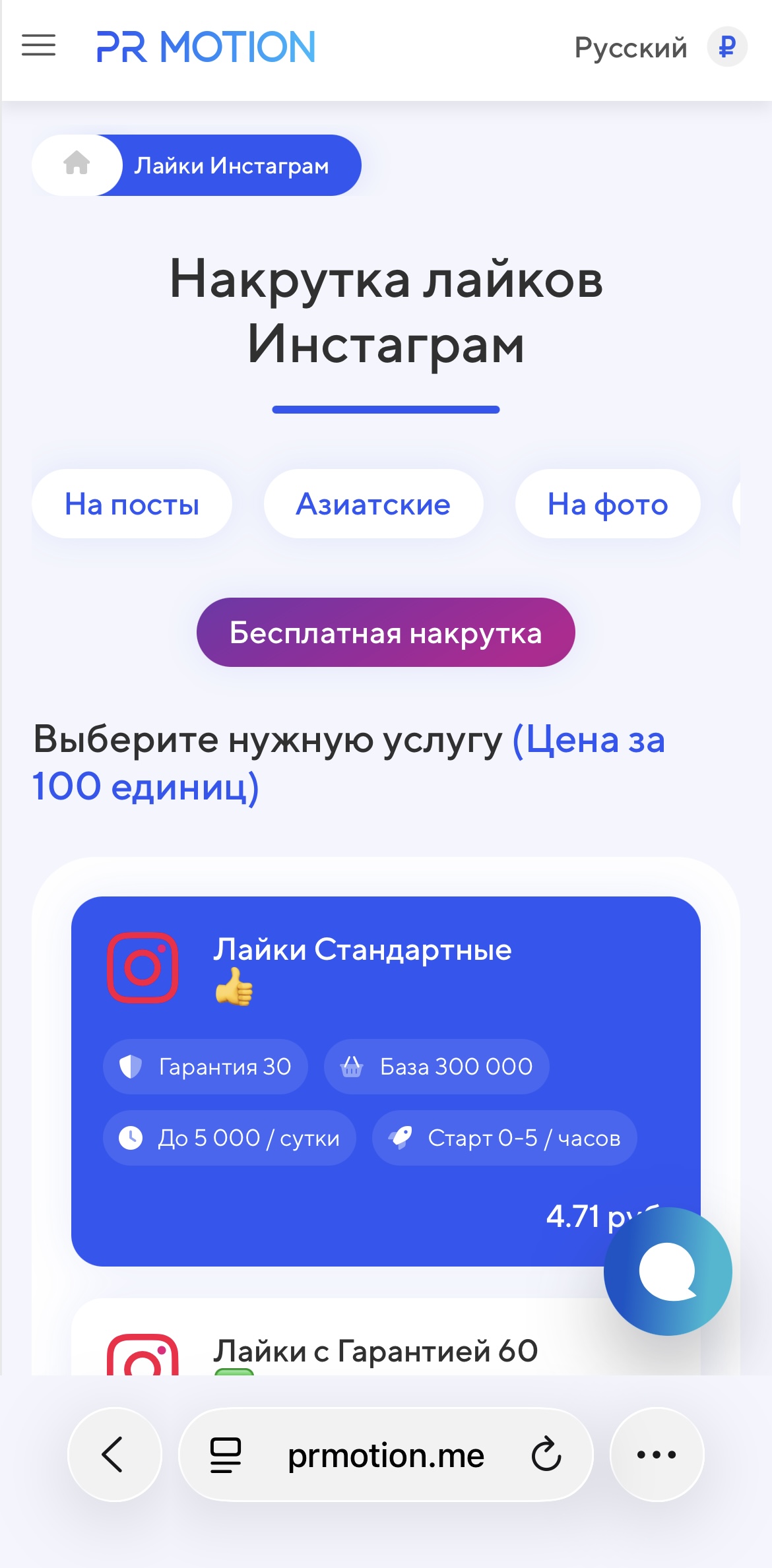Open the PR Motion homepage logo link
772x1568 pixels.
(206, 47)
